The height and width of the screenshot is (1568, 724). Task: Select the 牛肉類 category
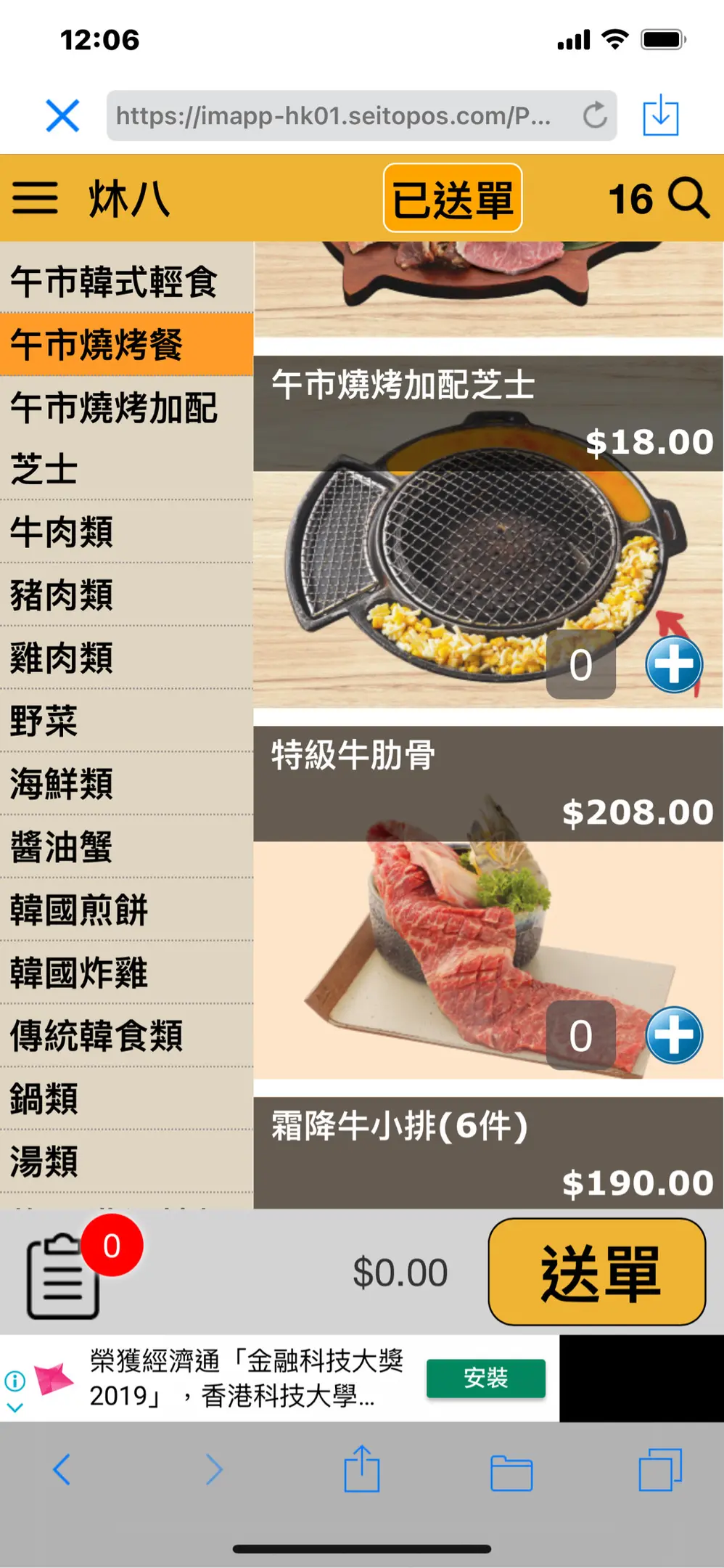62,532
